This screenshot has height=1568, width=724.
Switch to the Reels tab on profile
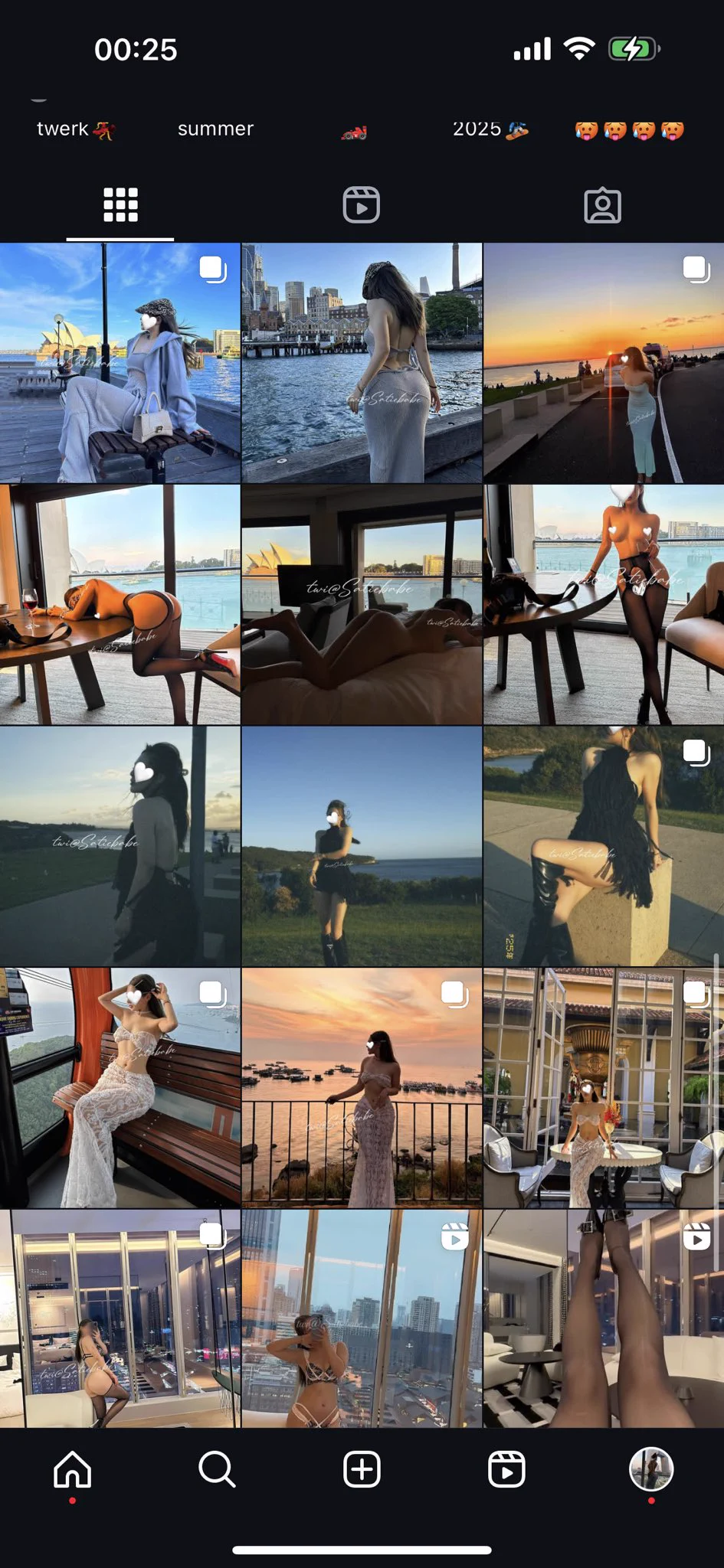point(361,205)
